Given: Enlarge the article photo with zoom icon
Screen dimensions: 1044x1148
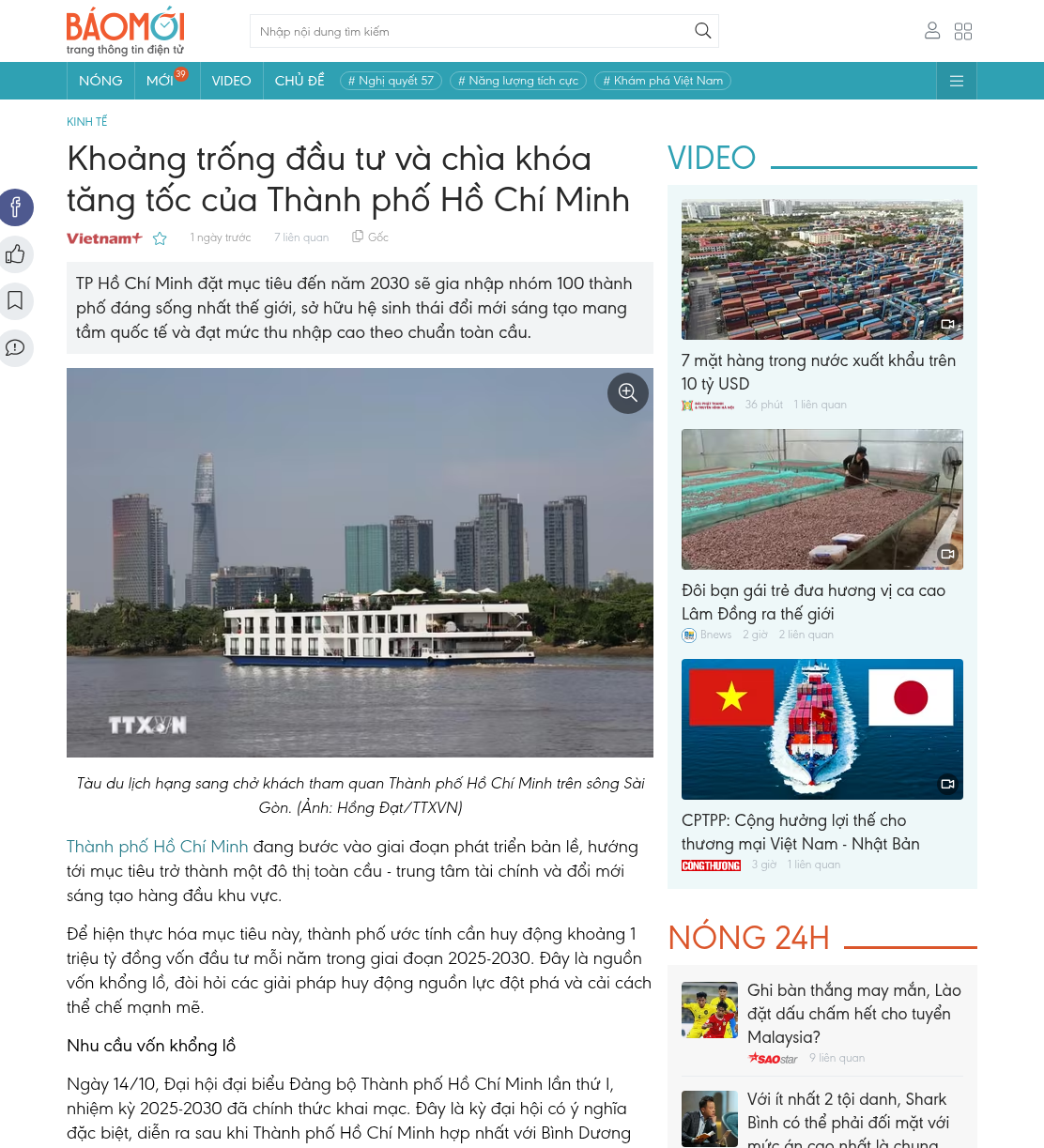Looking at the screenshot, I should point(628,393).
